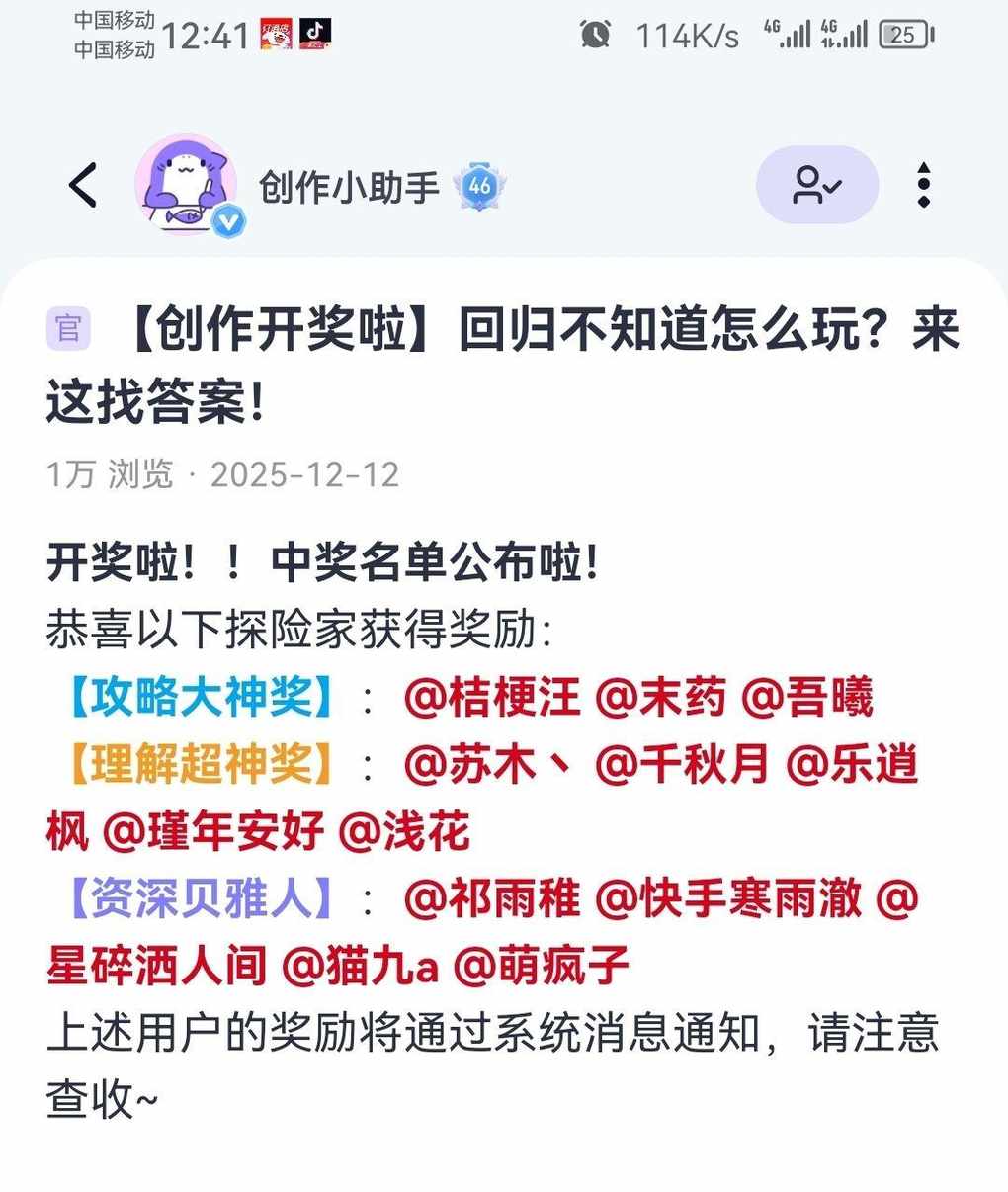Open mention @浅花

point(404,832)
